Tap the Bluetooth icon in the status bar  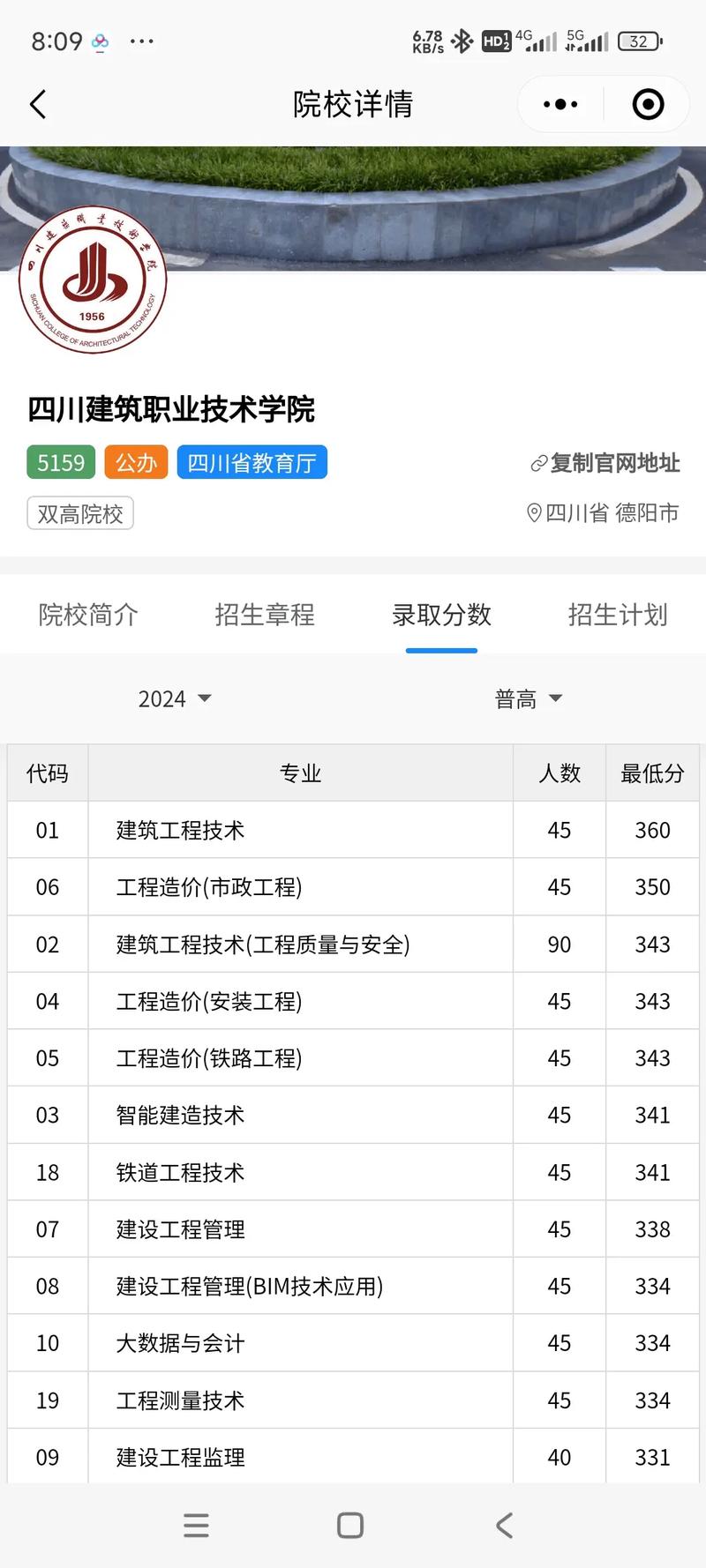tap(462, 41)
